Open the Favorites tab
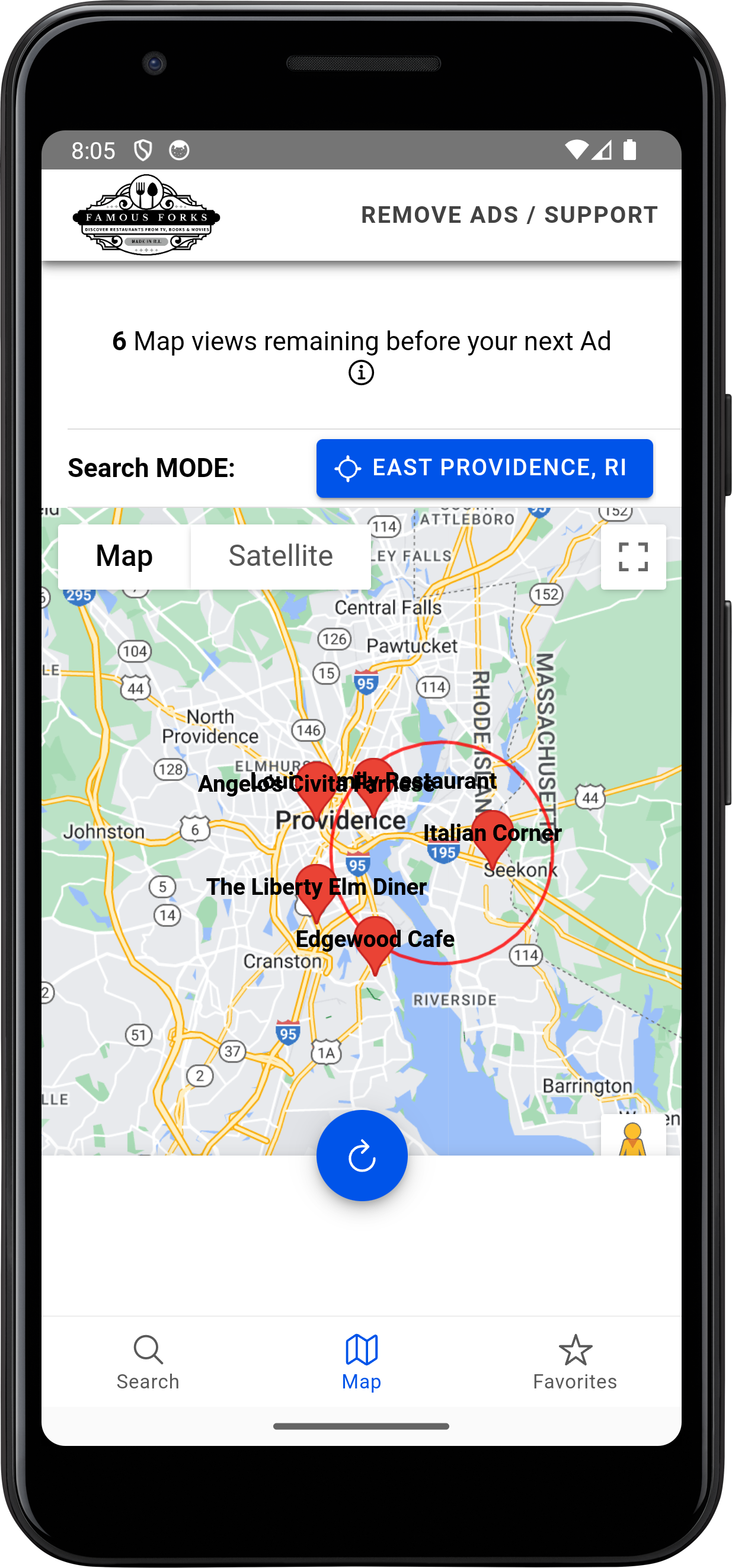The height and width of the screenshot is (1568, 732). pyautogui.click(x=575, y=1361)
